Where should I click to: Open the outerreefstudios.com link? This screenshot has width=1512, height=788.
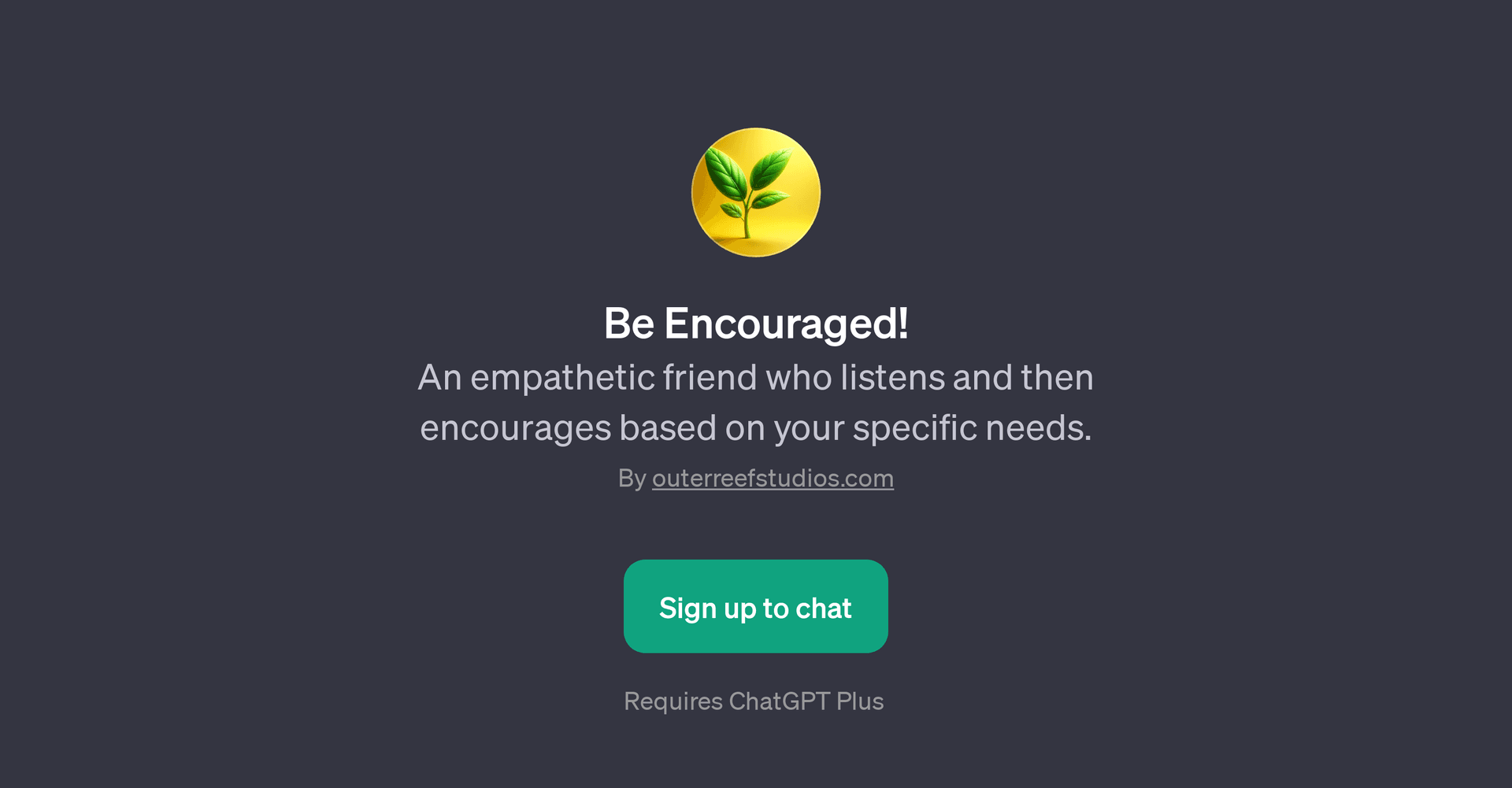pos(773,478)
